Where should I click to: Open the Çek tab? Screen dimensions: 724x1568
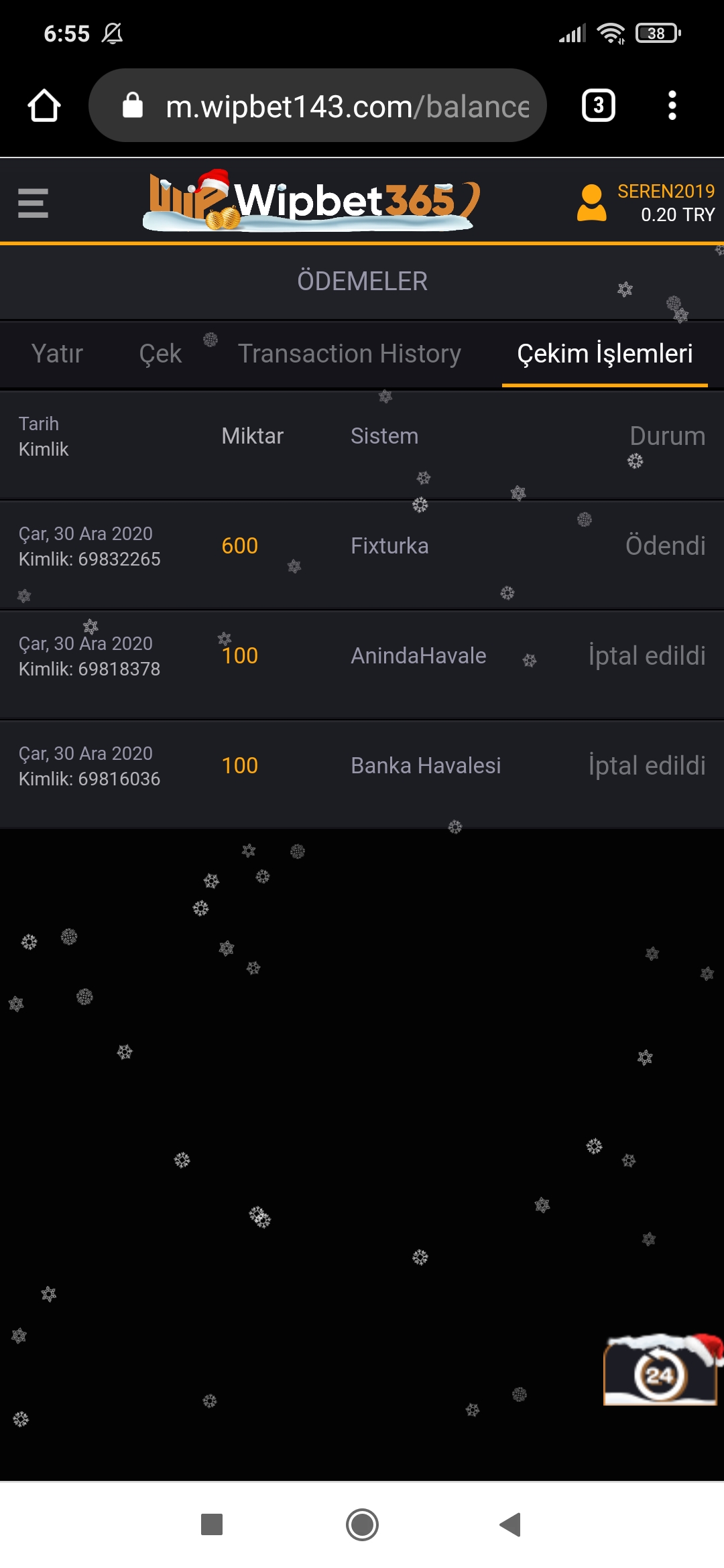[161, 354]
